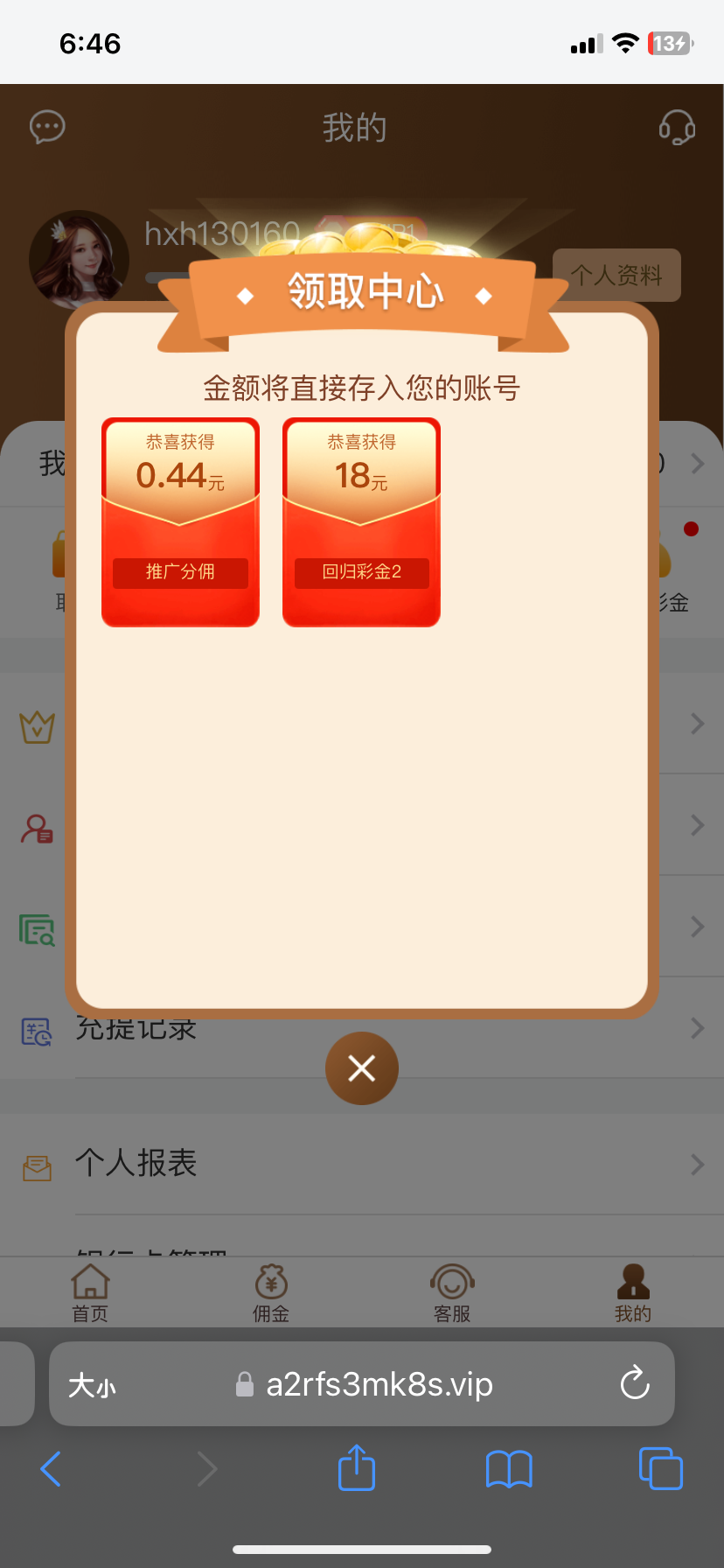Show Safari open tabs icon

coord(660,1469)
